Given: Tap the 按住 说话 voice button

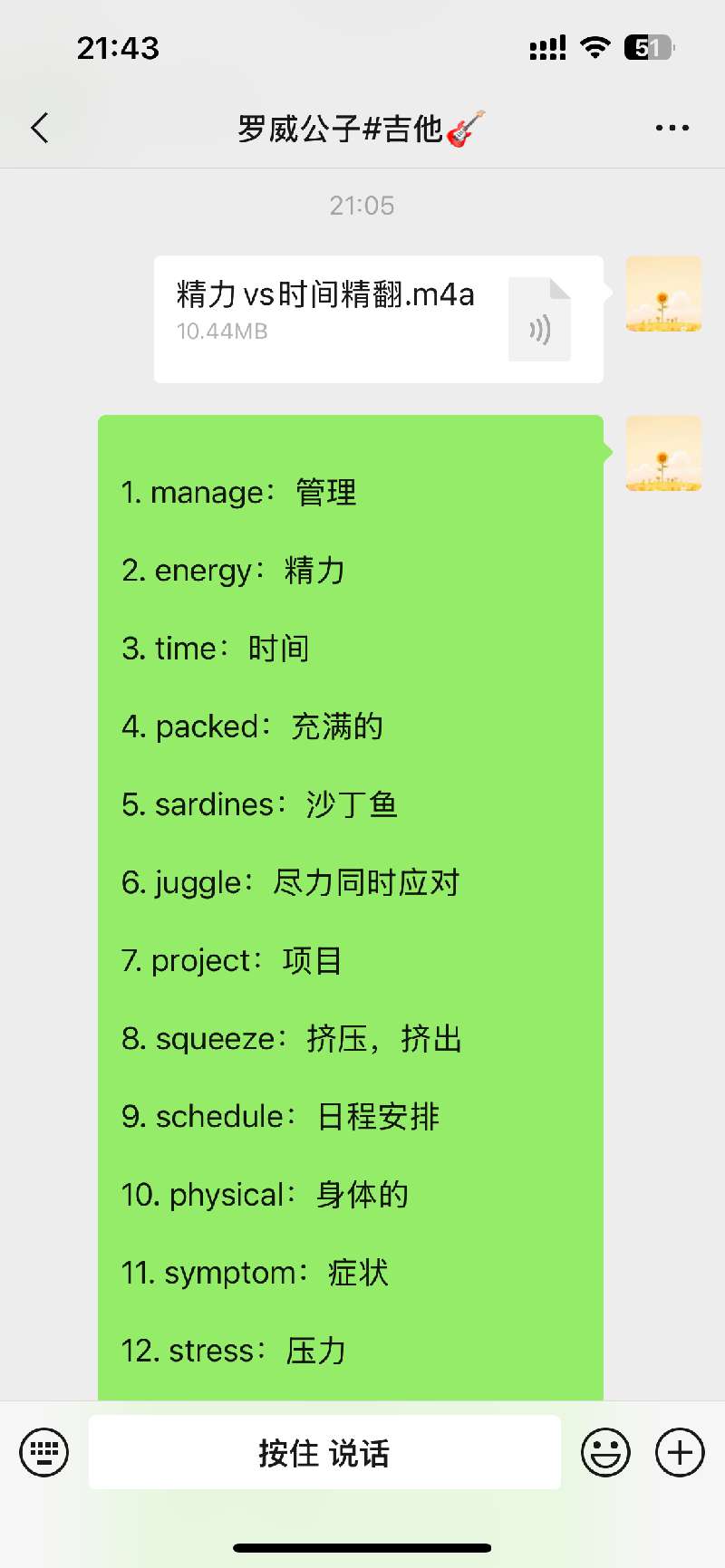Looking at the screenshot, I should (324, 1452).
